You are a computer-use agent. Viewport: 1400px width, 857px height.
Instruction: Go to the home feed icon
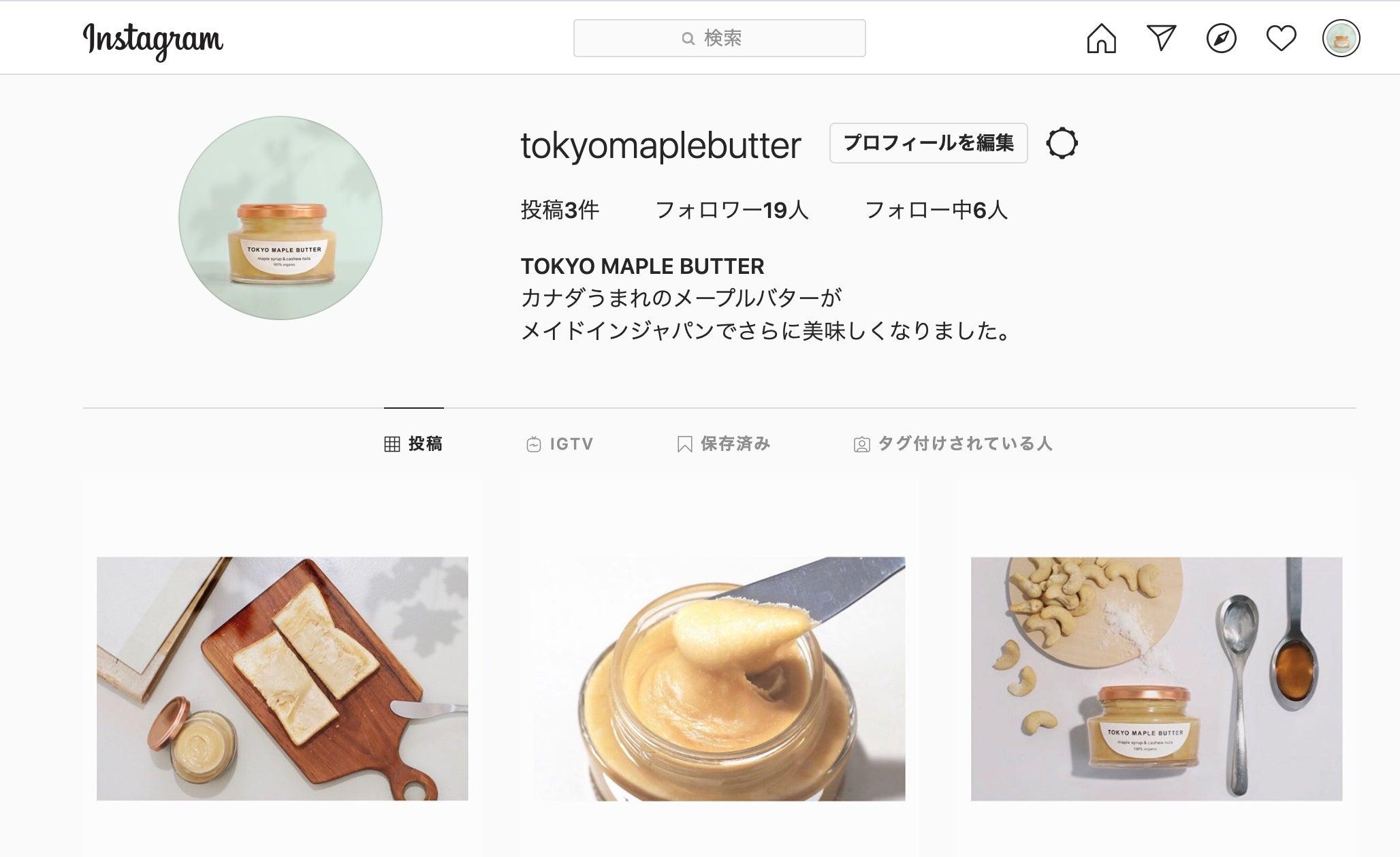(1101, 38)
